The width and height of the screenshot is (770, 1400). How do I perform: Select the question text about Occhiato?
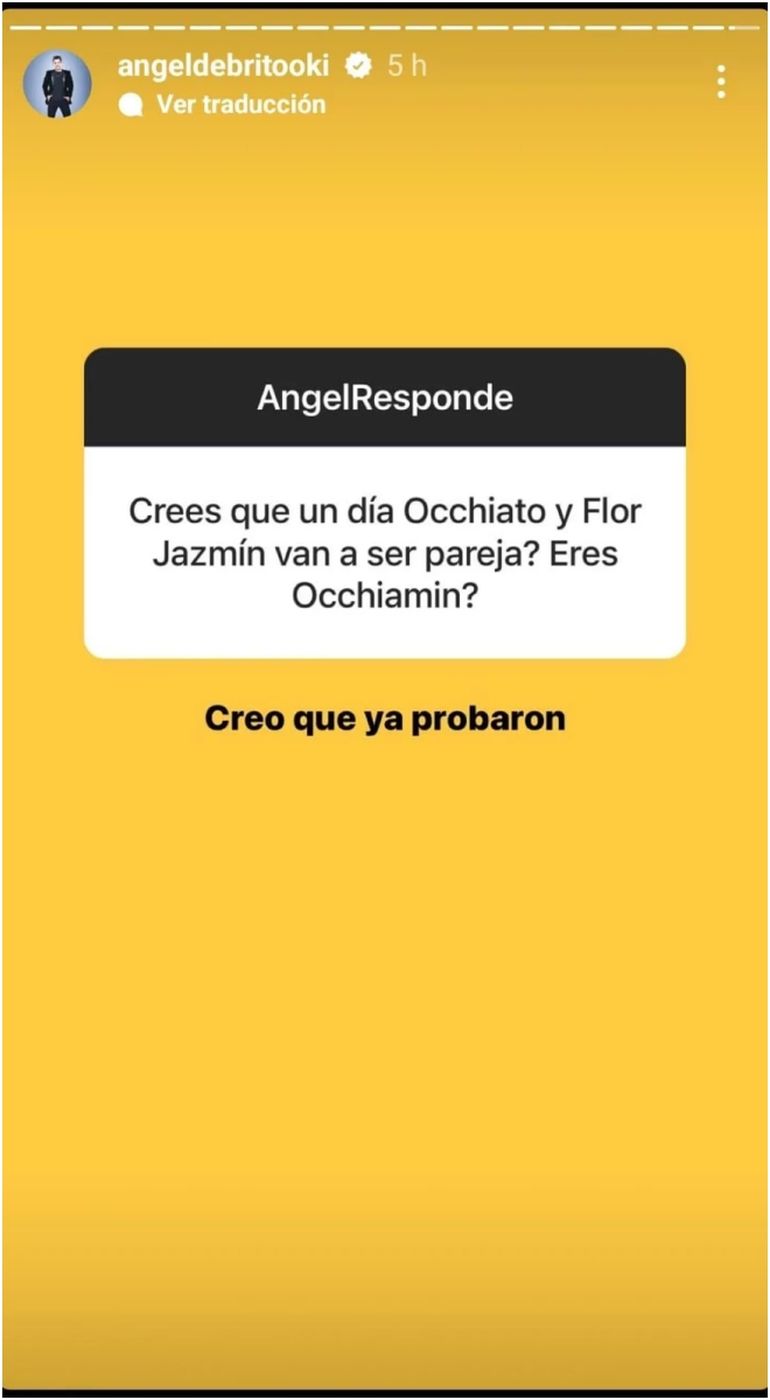coord(385,552)
